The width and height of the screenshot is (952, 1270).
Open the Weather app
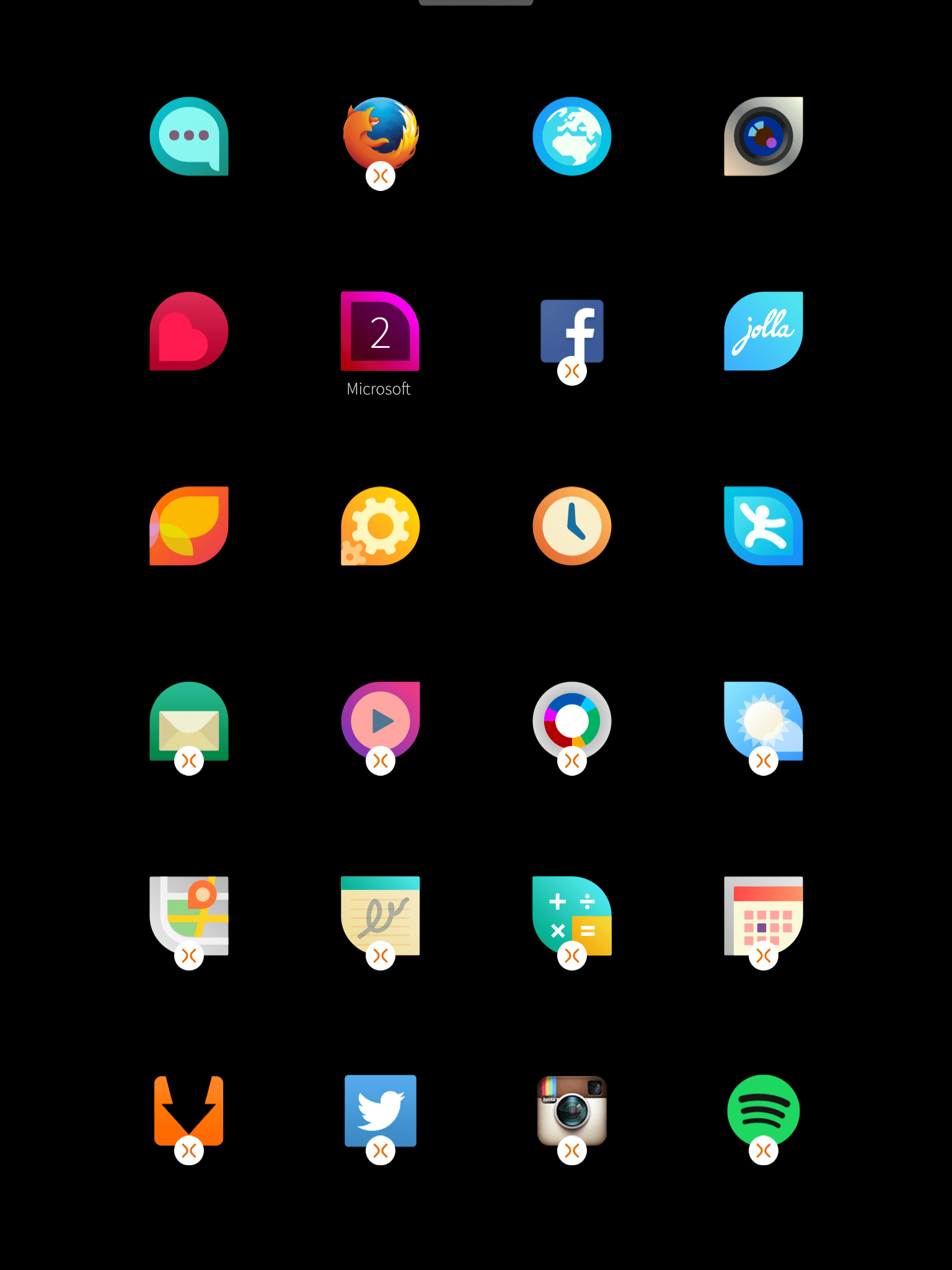coord(763,721)
